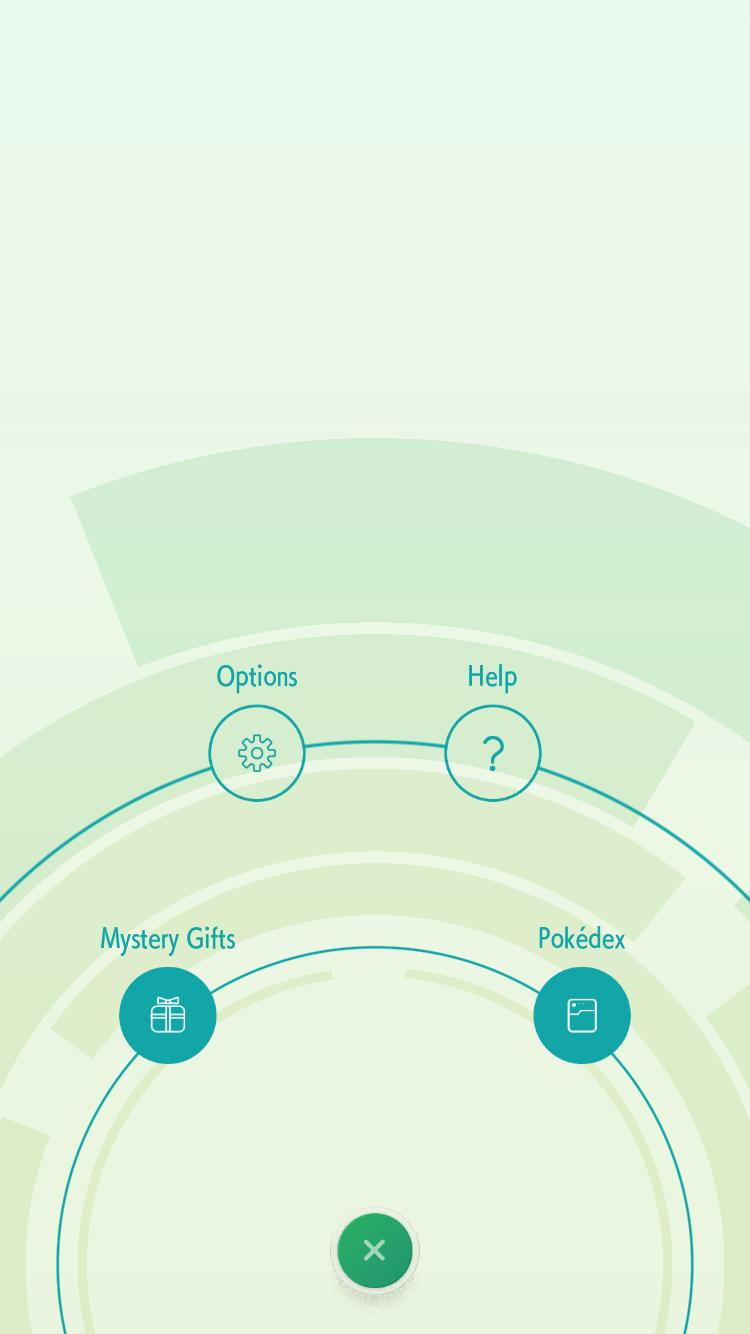Viewport: 750px width, 1334px height.
Task: Open Mystery Gifts
Action: tap(168, 1015)
